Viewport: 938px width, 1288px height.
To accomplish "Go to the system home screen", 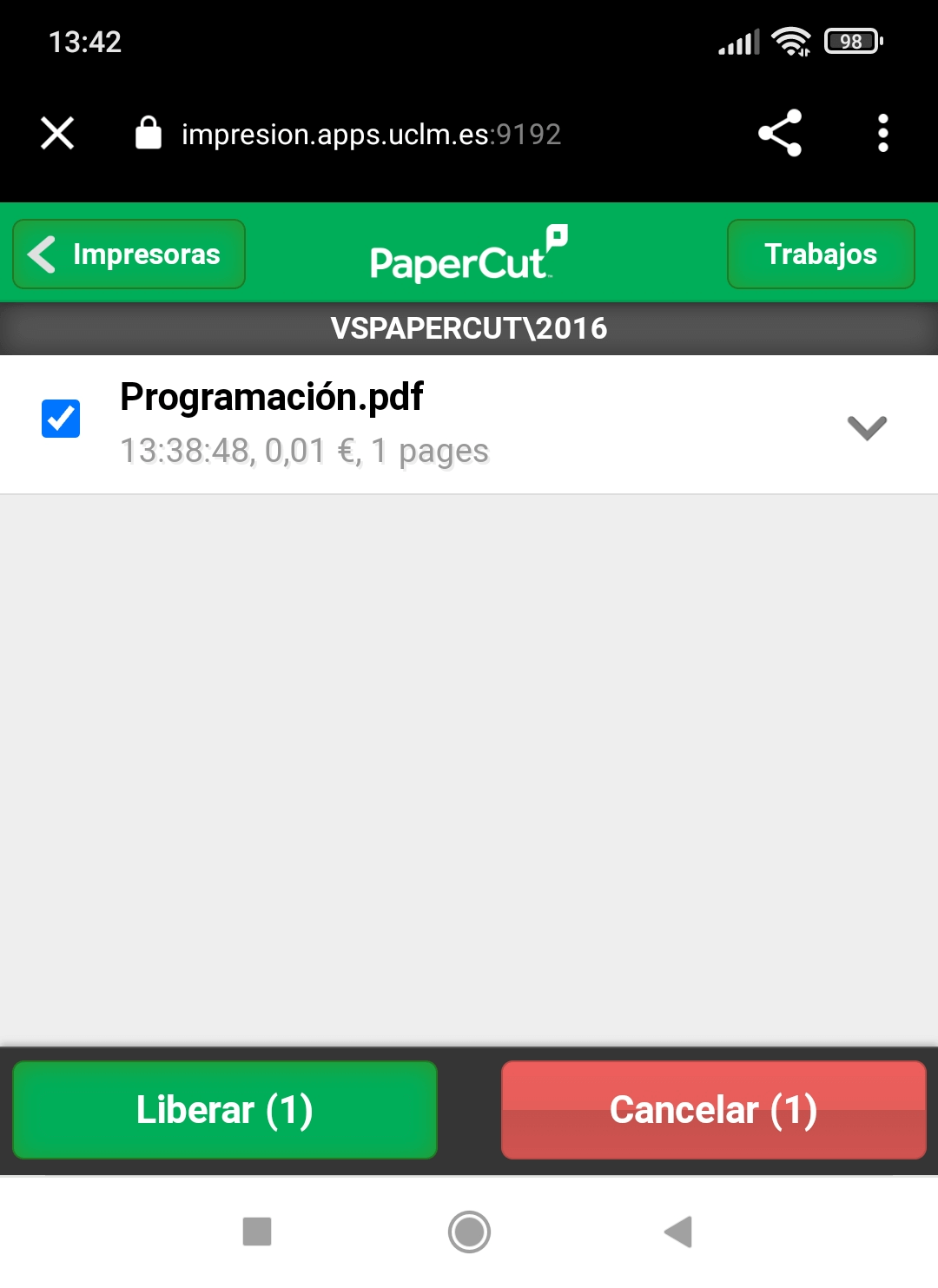I will 469,1232.
